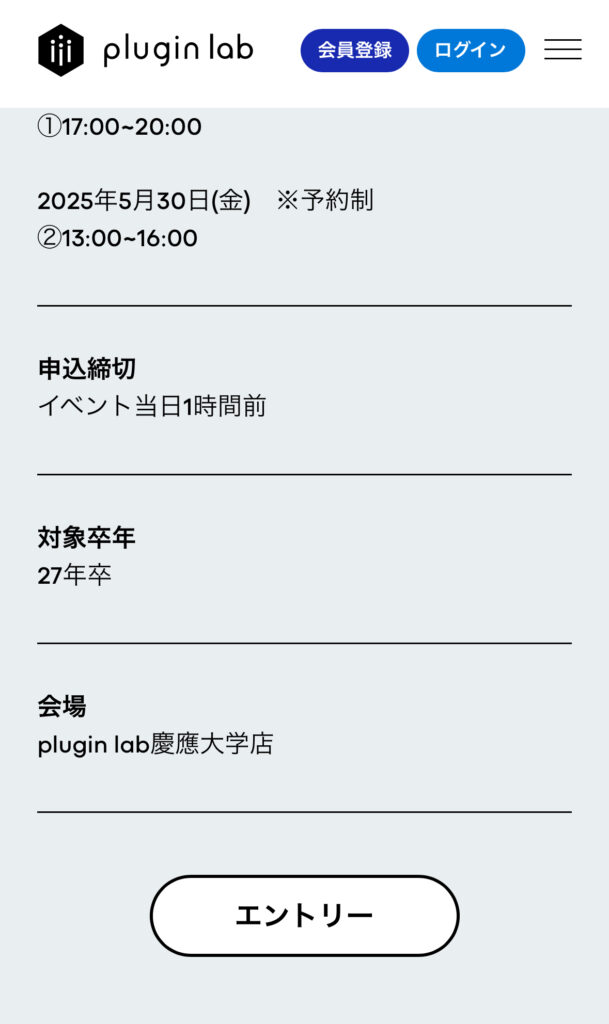The image size is (609, 1024).
Task: Tap the ログイン button
Action: click(x=471, y=50)
